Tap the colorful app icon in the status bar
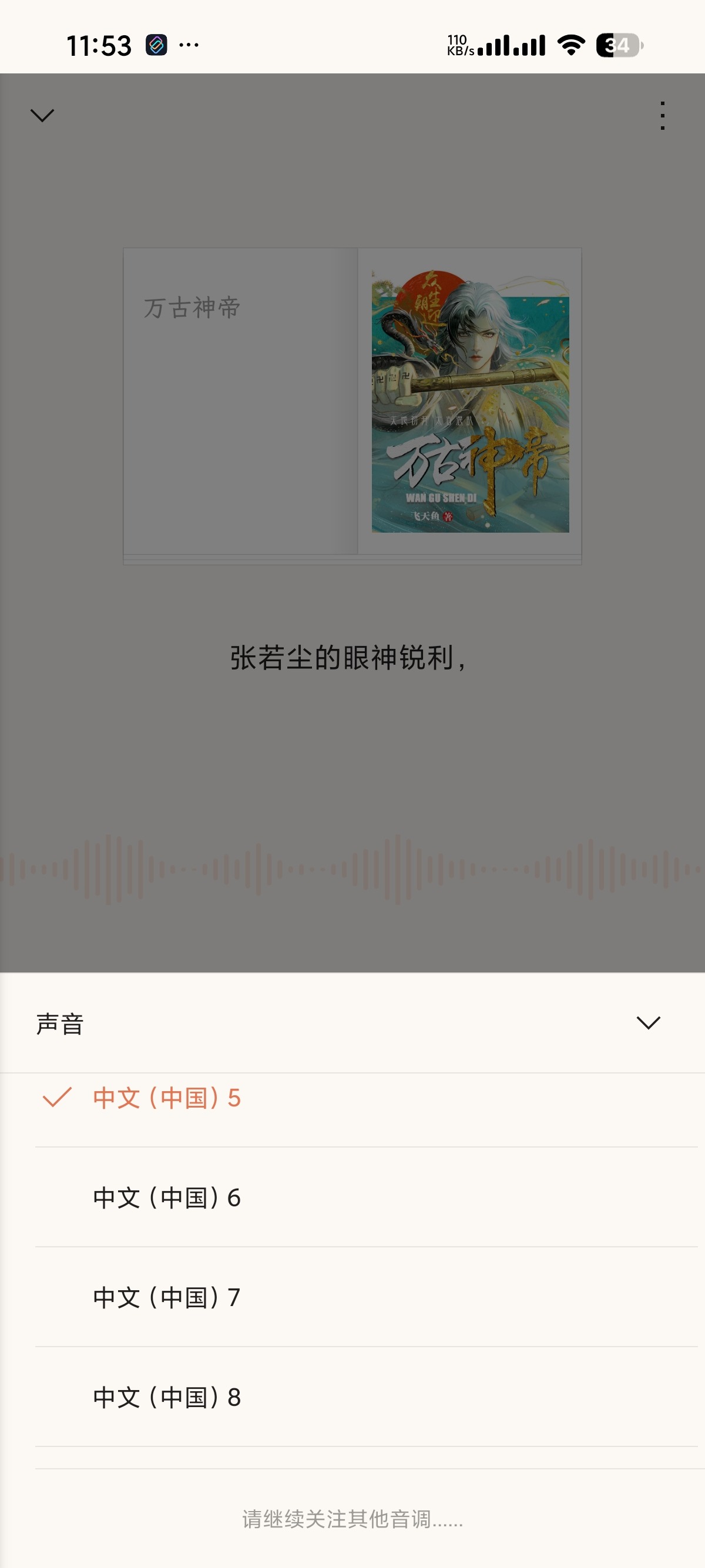705x1568 pixels. click(156, 45)
